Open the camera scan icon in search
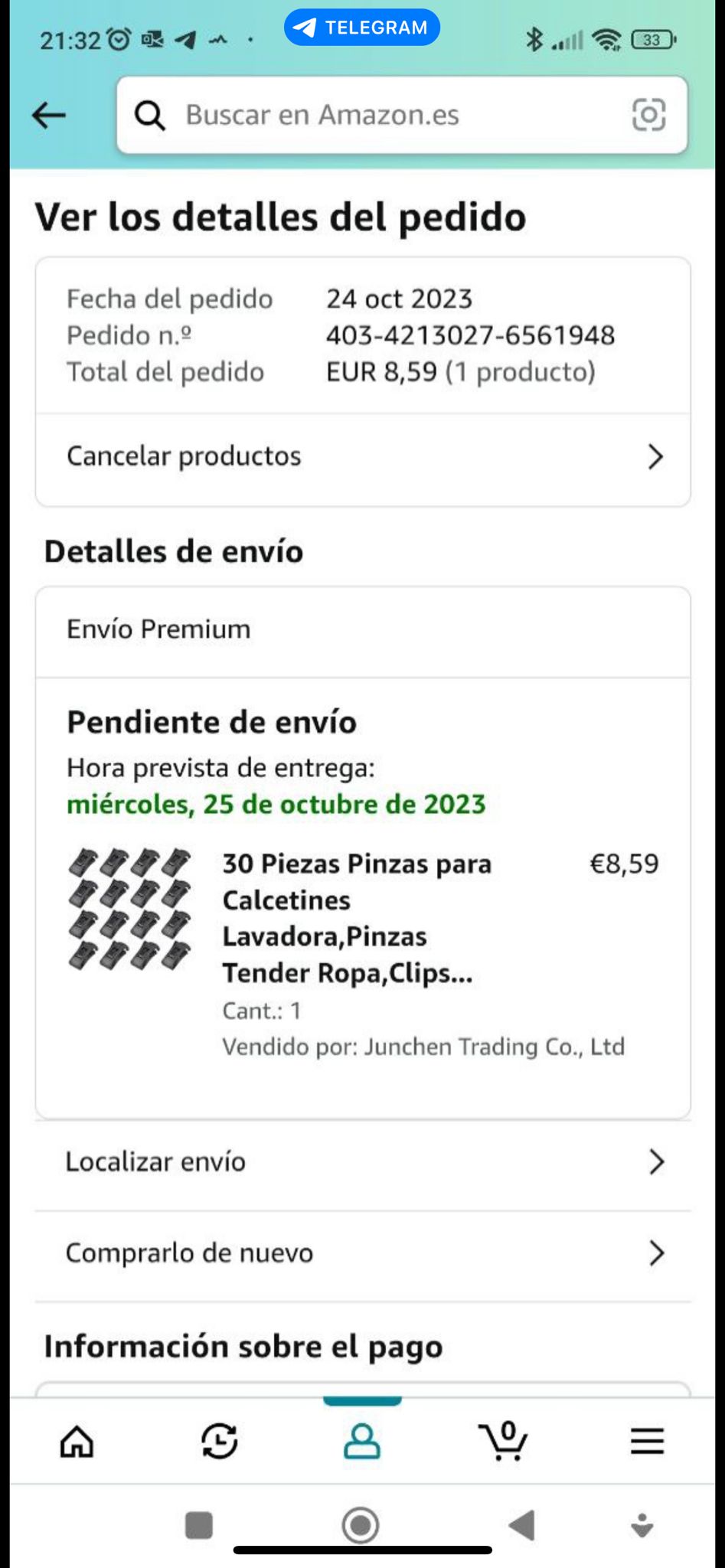This screenshot has height=1568, width=725. click(648, 116)
